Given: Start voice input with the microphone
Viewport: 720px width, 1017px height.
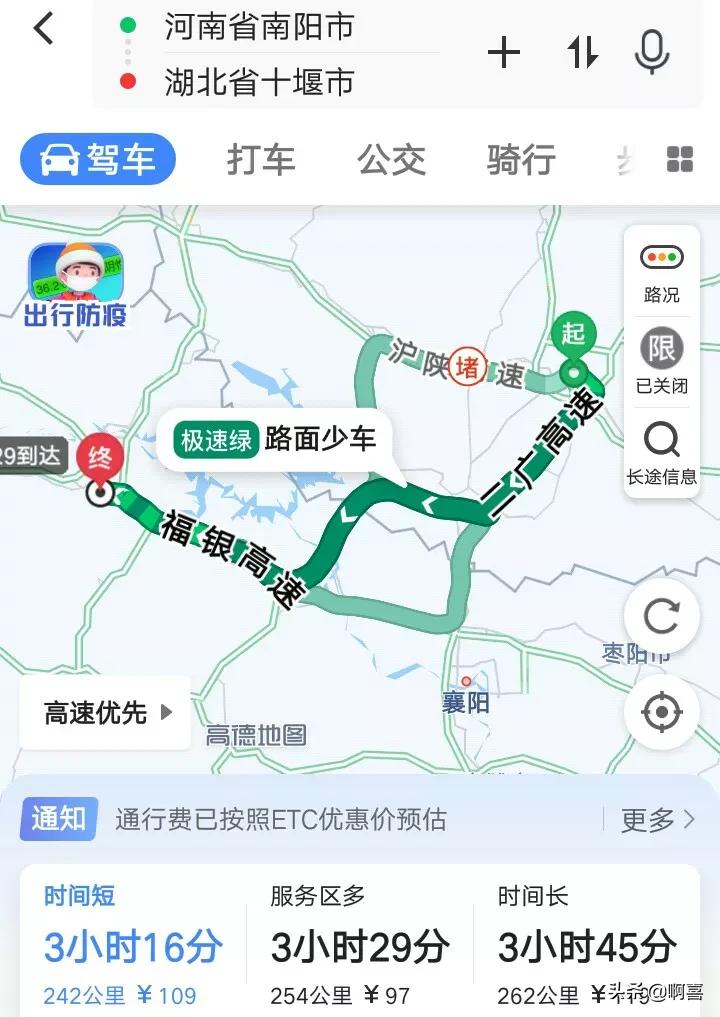Looking at the screenshot, I should click(x=652, y=52).
